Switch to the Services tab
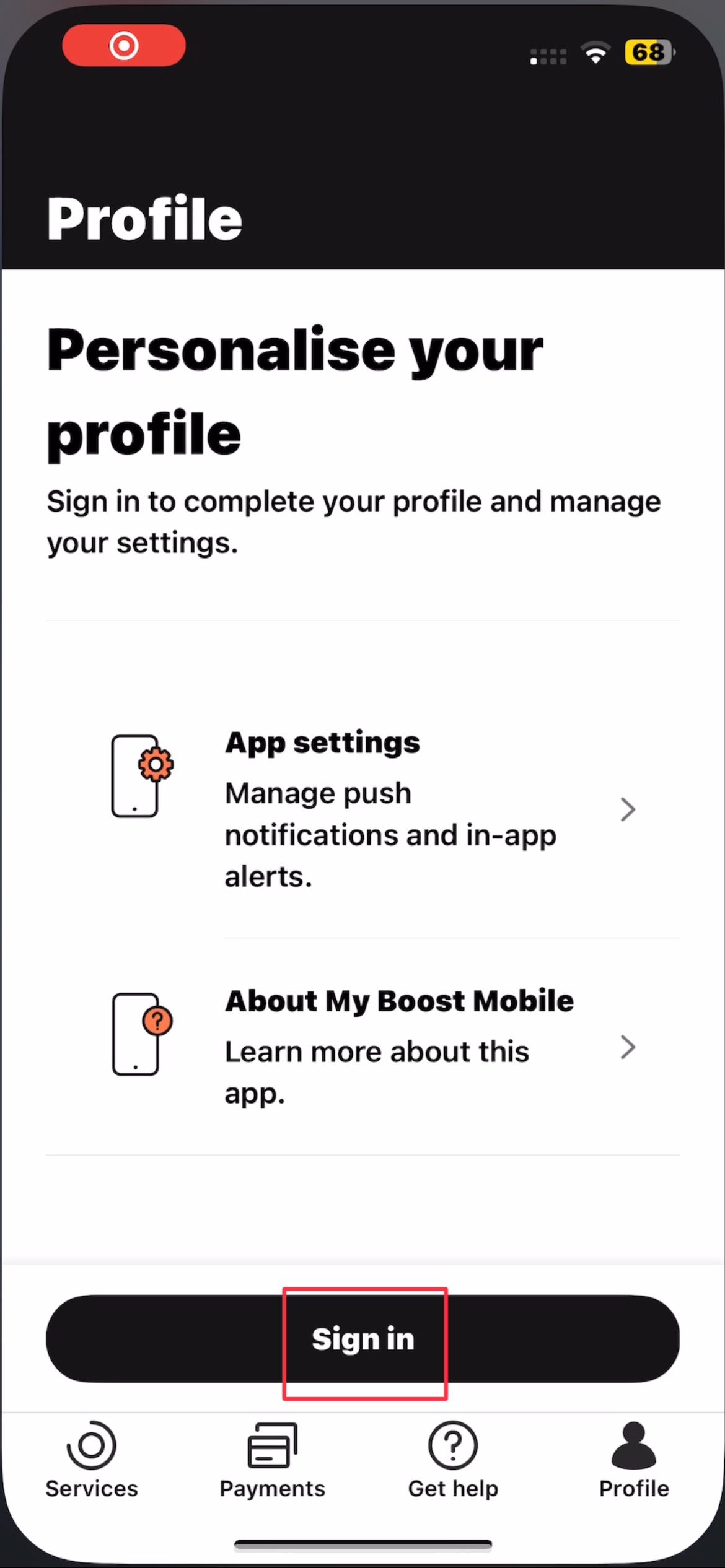The image size is (725, 1568). point(92,1460)
